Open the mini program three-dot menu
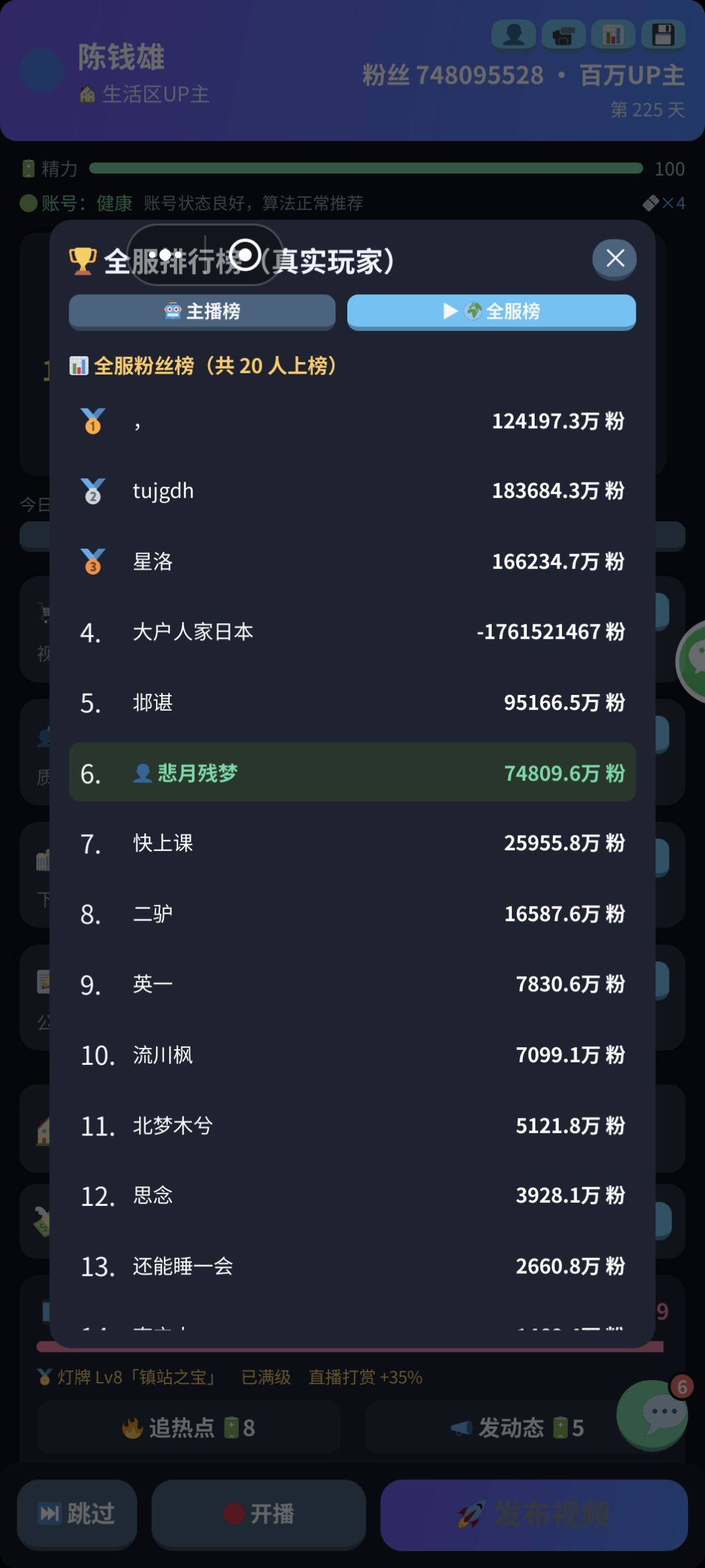The image size is (705, 1568). pos(166,254)
